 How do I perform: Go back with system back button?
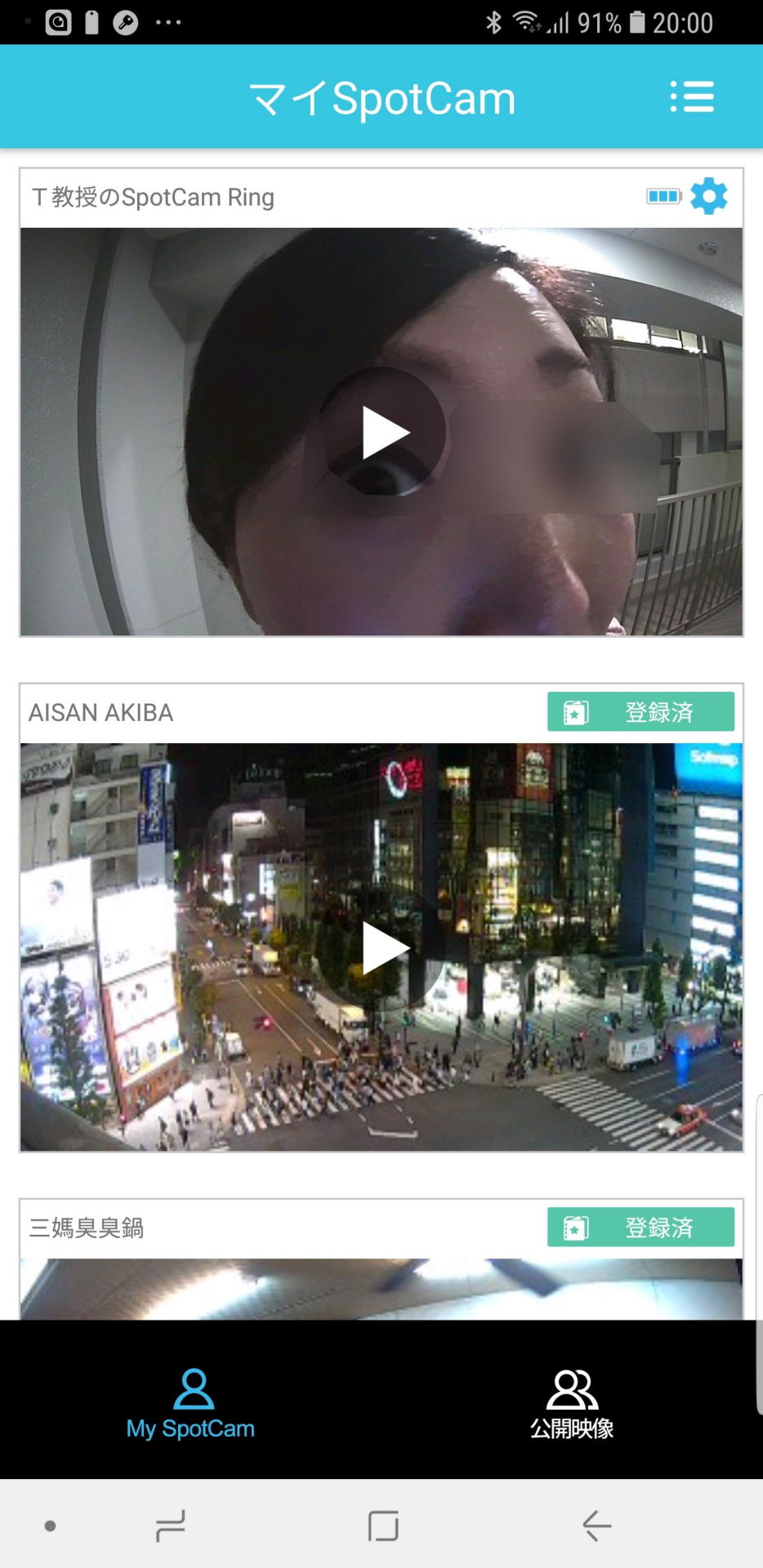coord(596,1525)
